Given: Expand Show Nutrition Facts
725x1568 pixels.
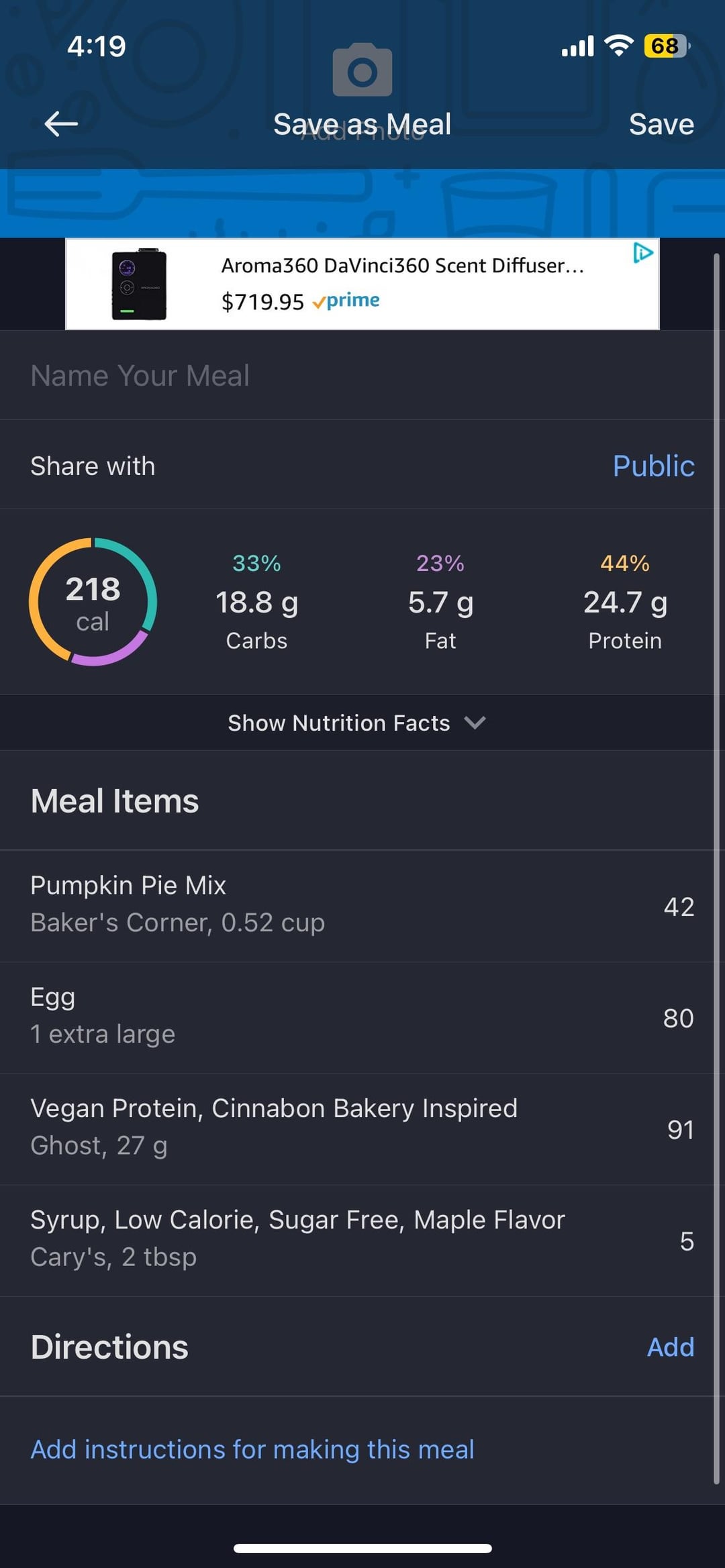Looking at the screenshot, I should (356, 723).
